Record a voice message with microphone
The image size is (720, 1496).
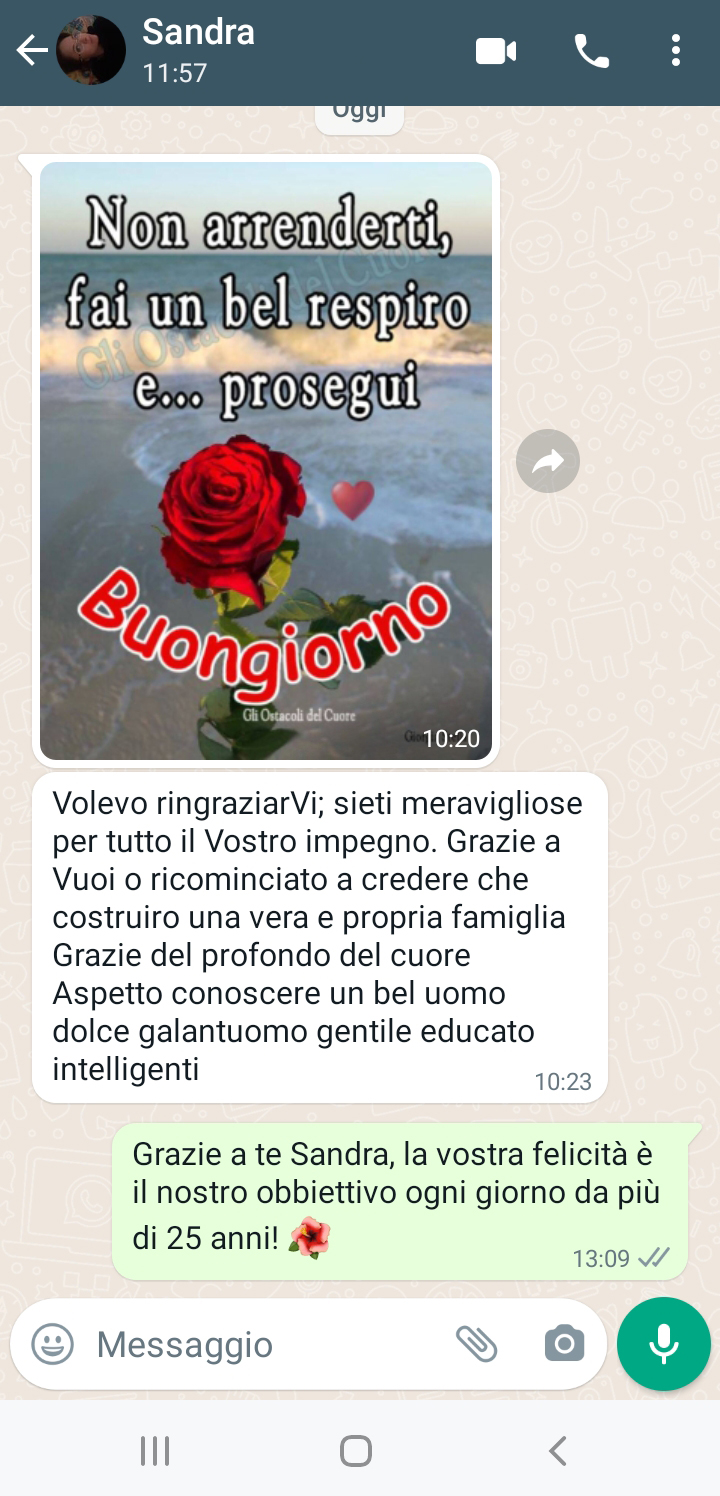point(664,1344)
